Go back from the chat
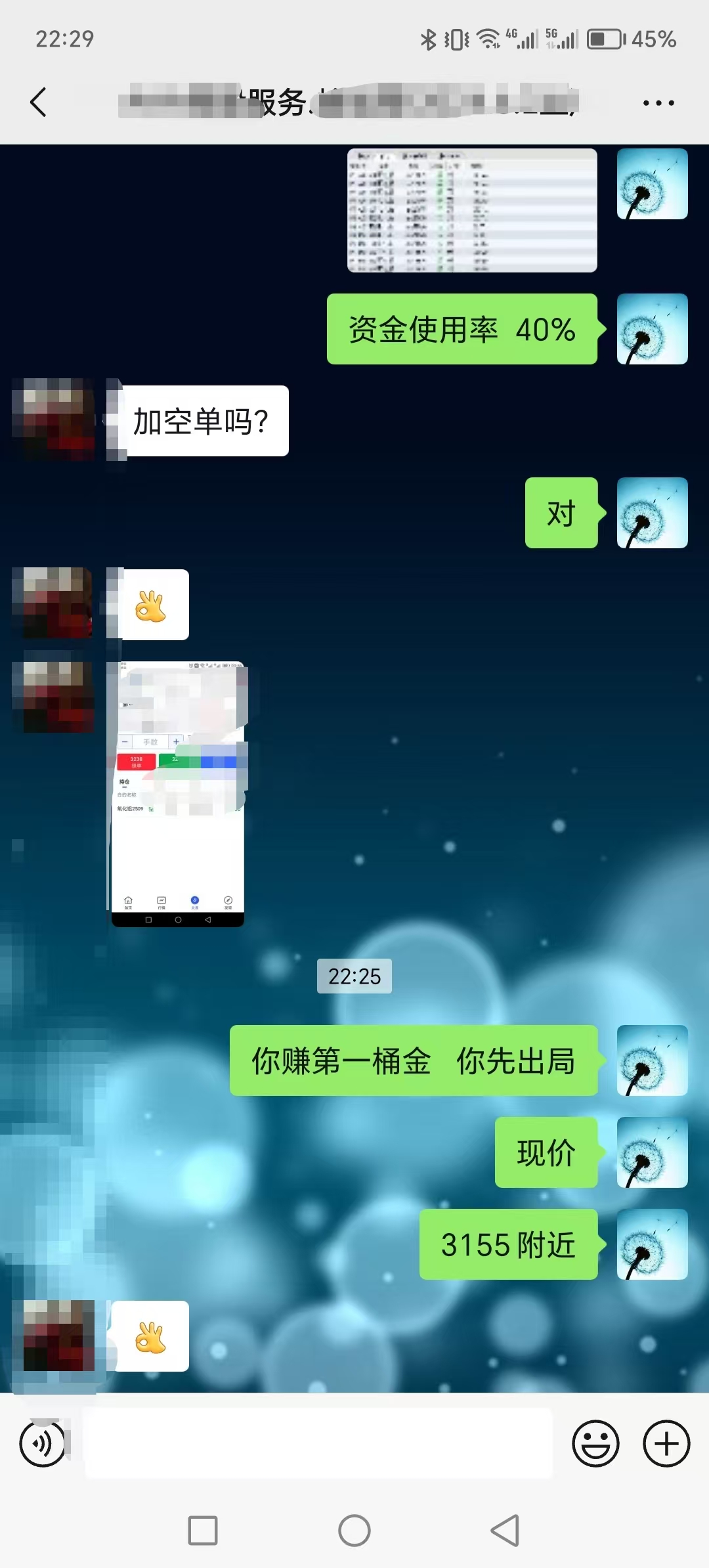Viewport: 709px width, 1568px height. (x=38, y=102)
